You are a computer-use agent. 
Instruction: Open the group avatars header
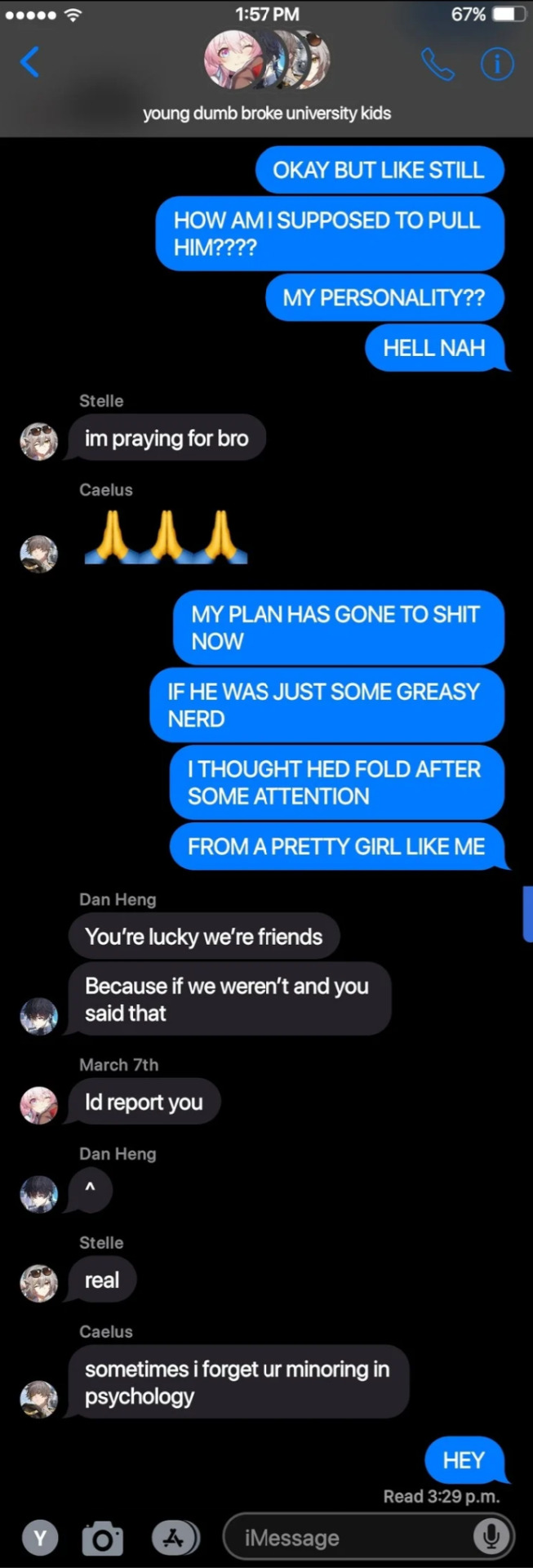(266, 60)
